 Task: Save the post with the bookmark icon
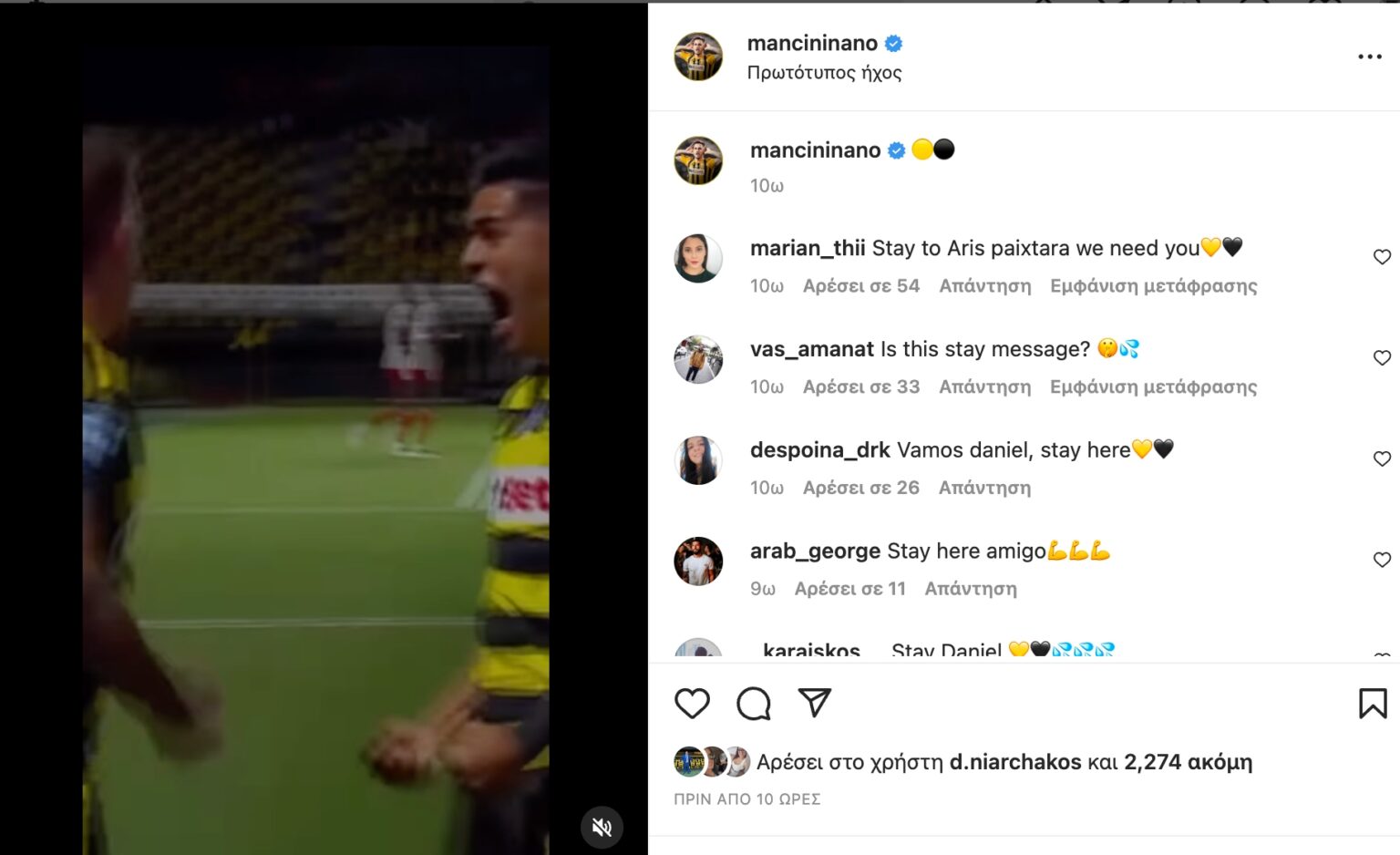pos(1373,703)
